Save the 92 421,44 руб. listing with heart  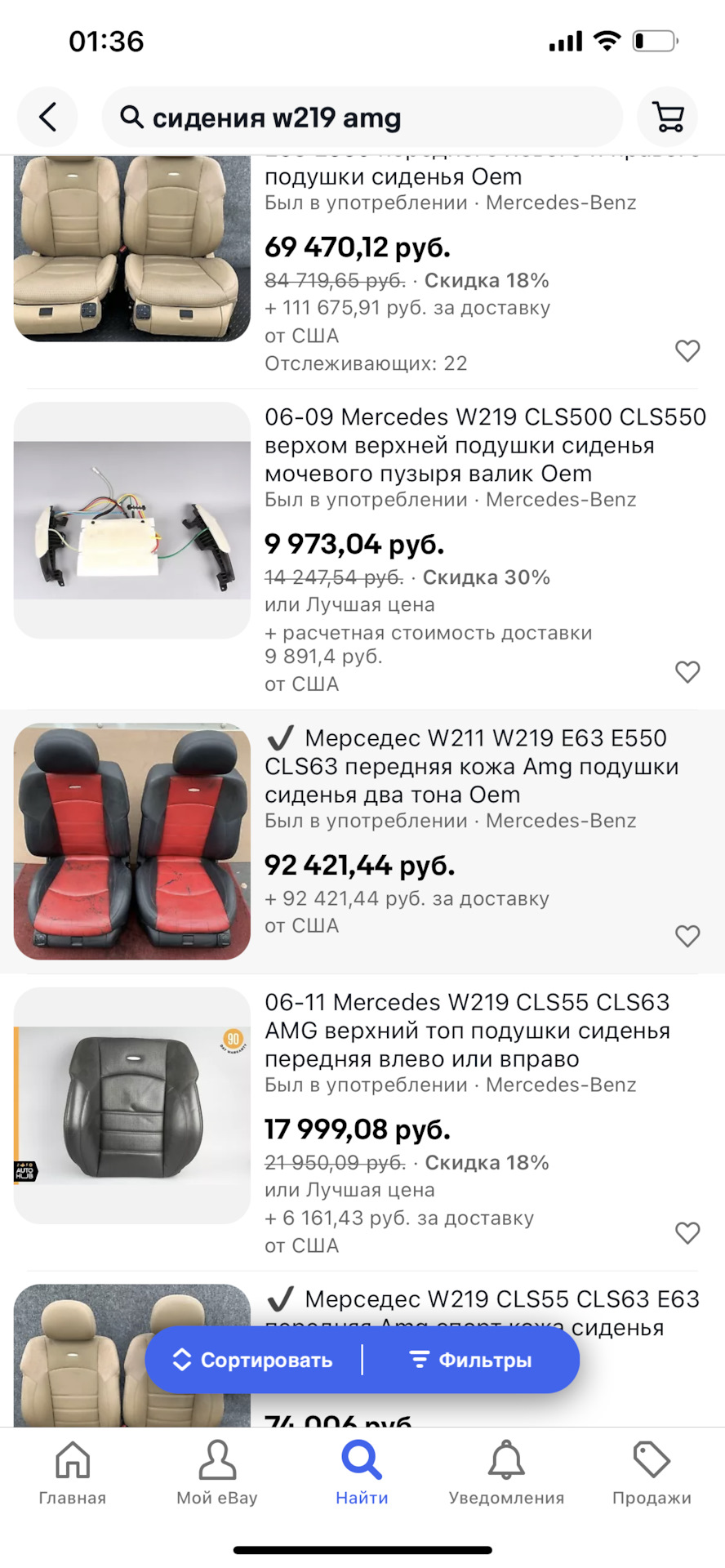click(x=687, y=936)
